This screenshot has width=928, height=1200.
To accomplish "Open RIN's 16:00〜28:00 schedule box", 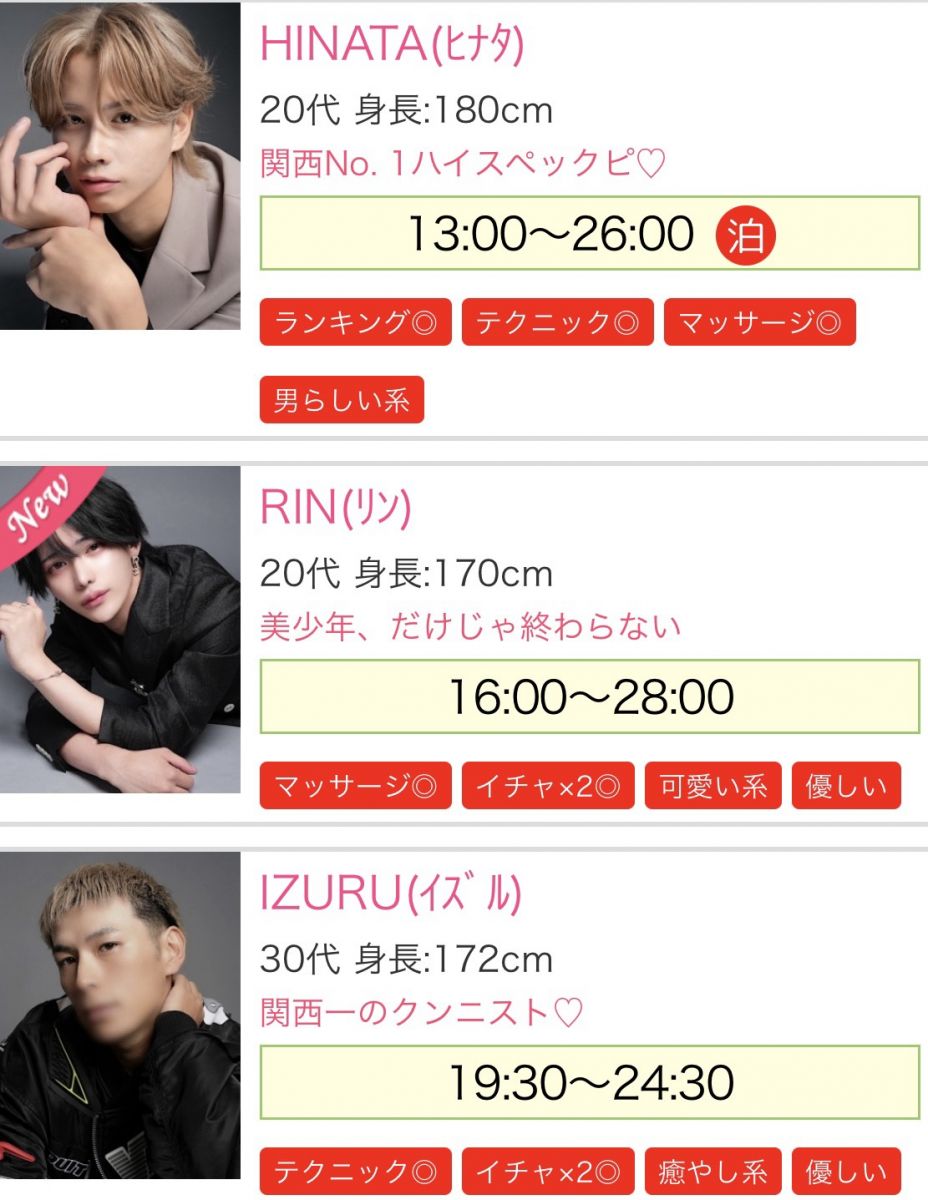I will (x=589, y=697).
